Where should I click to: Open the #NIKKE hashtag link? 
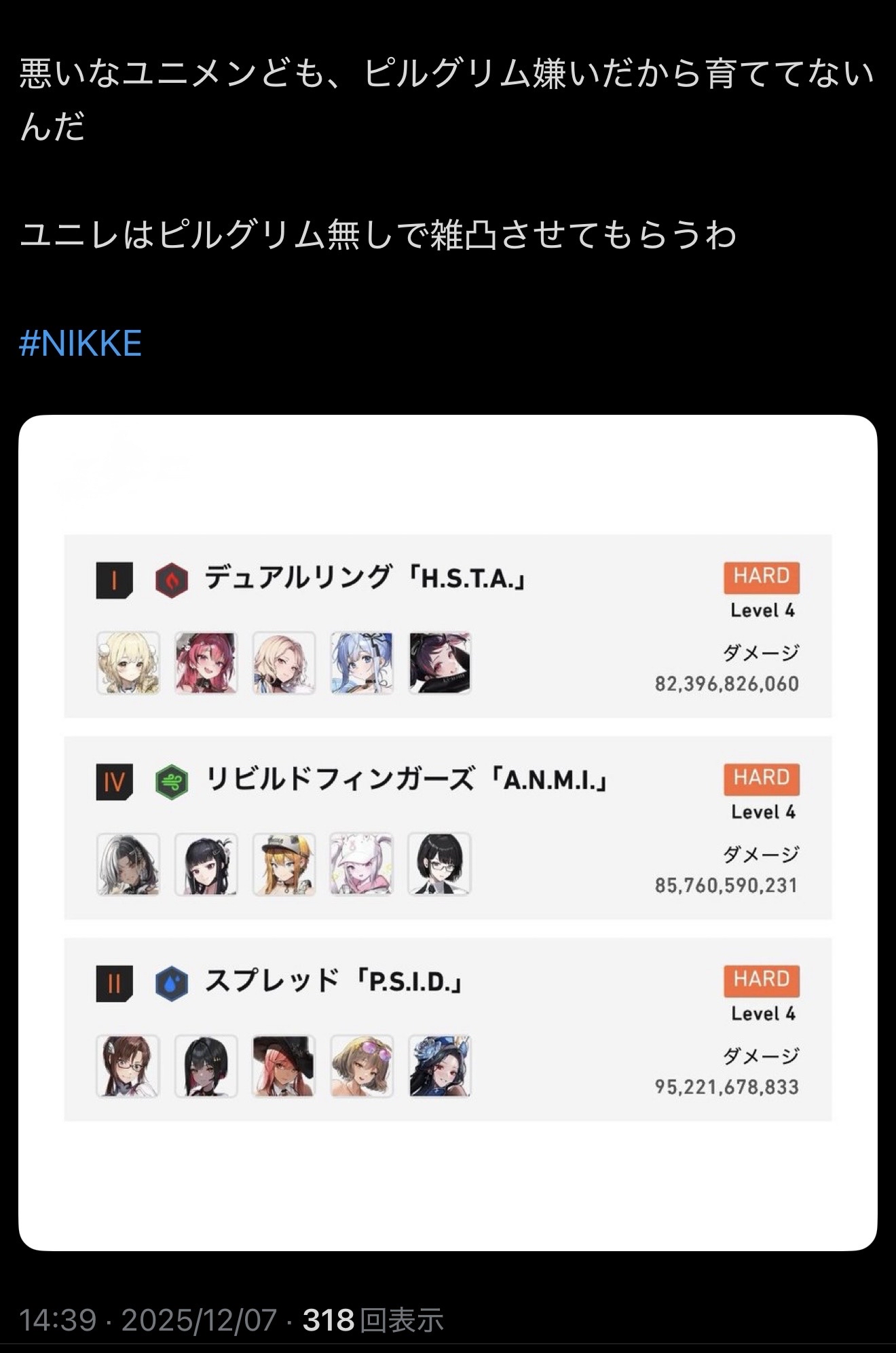click(80, 344)
